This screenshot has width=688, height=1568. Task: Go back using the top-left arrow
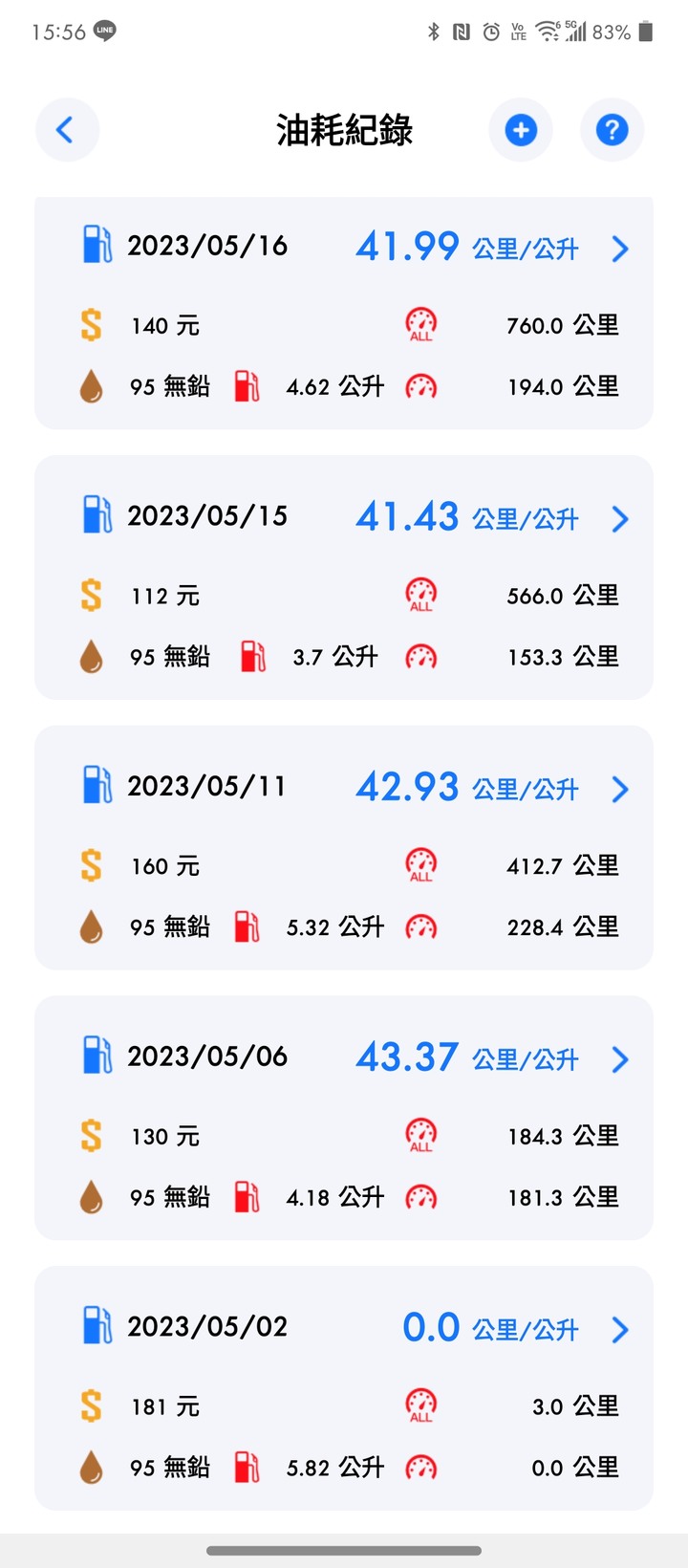[x=67, y=130]
